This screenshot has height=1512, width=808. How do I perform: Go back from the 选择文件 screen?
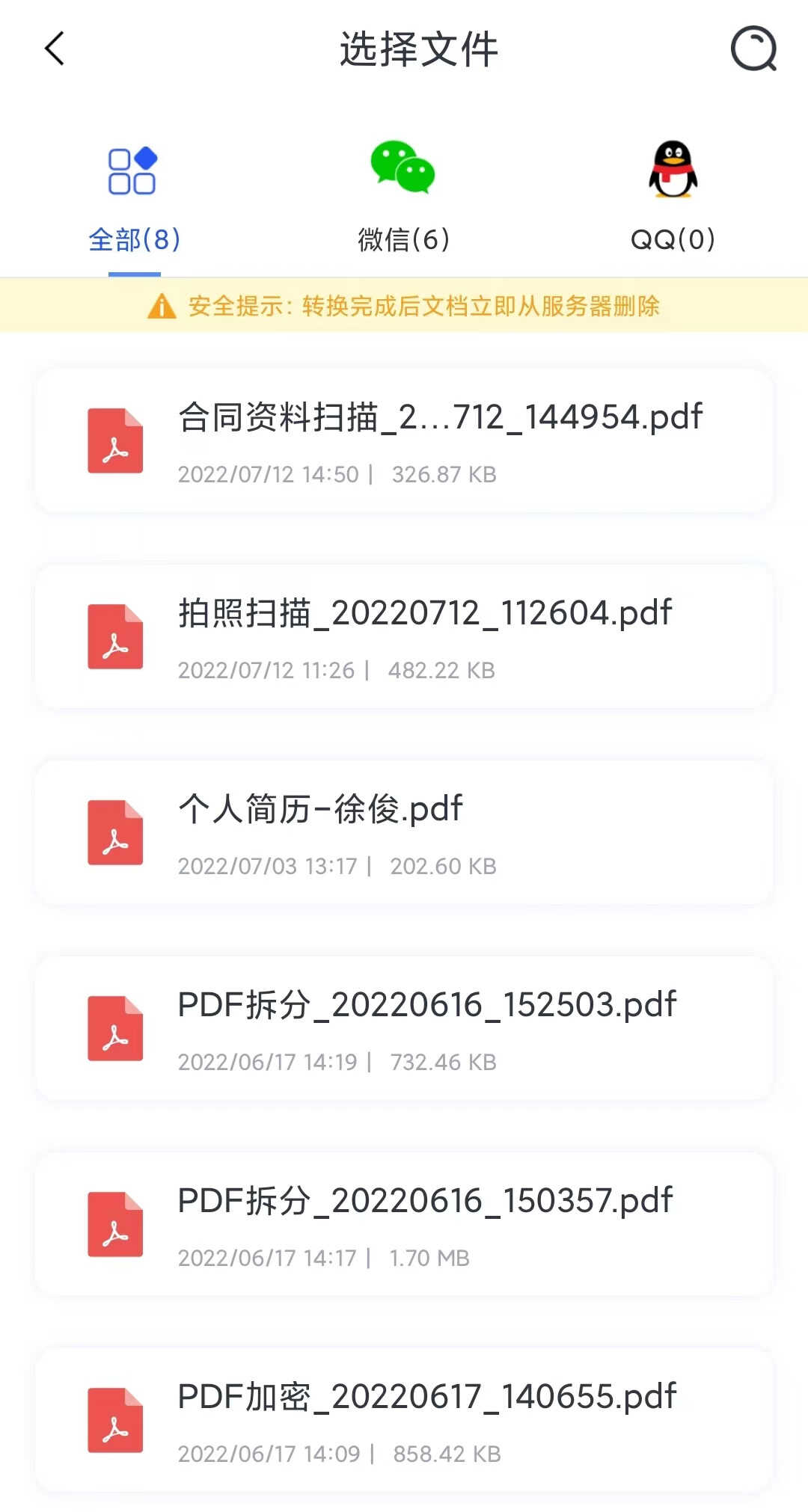click(x=55, y=49)
